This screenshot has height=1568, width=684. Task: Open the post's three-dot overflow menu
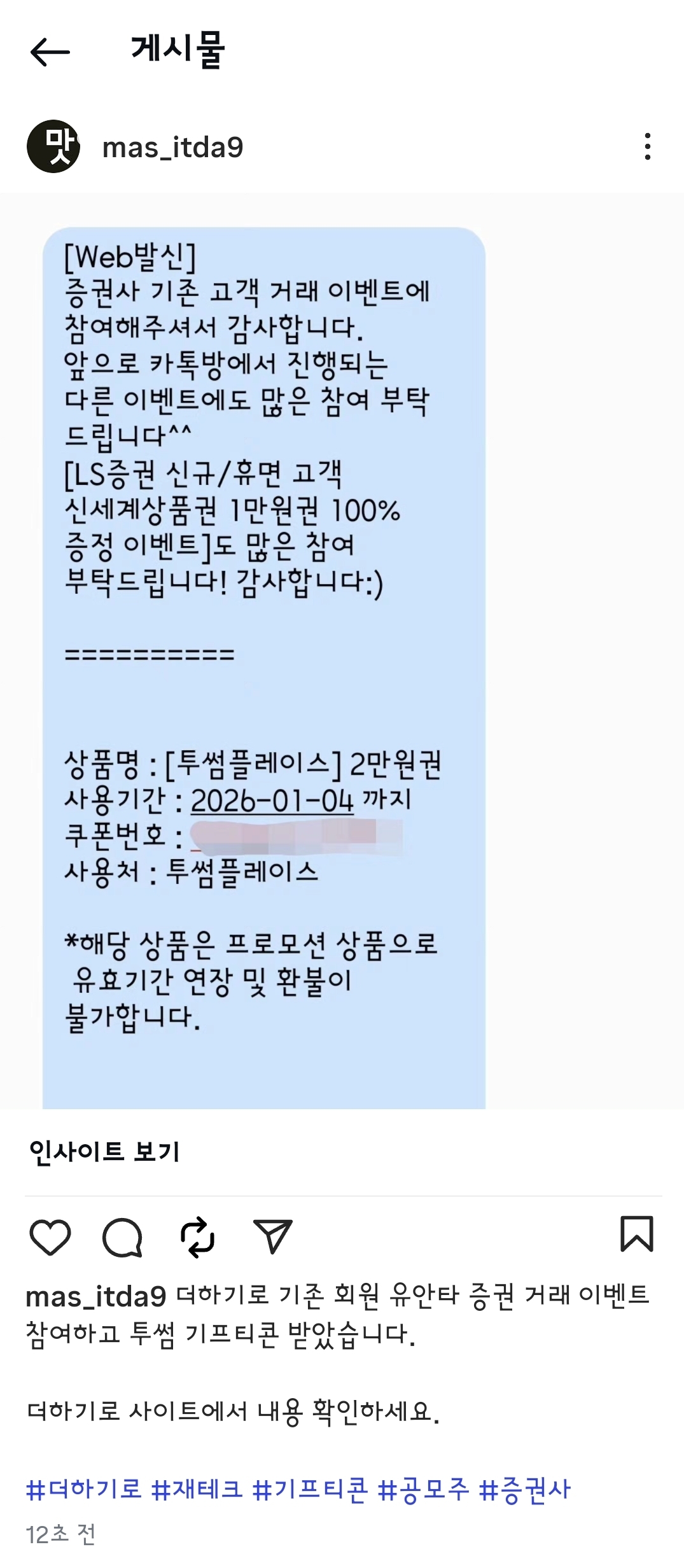[x=647, y=147]
